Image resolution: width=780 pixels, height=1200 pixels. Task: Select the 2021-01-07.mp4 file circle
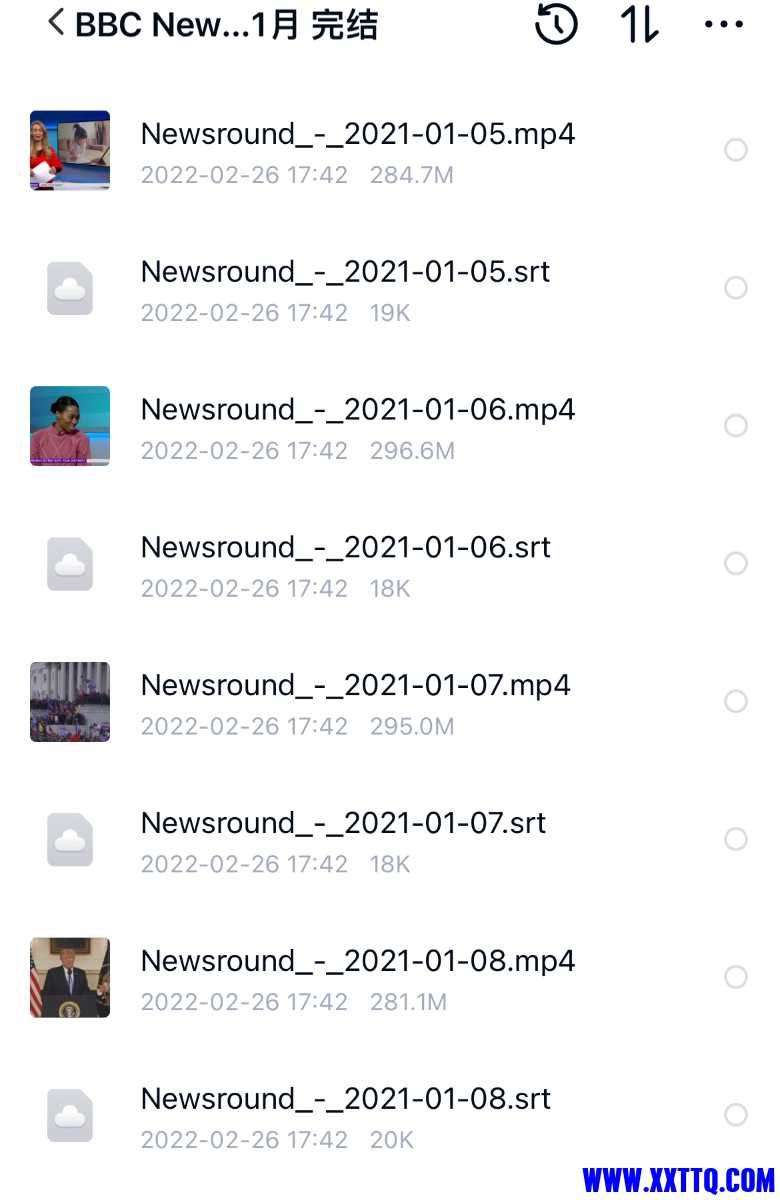[736, 702]
